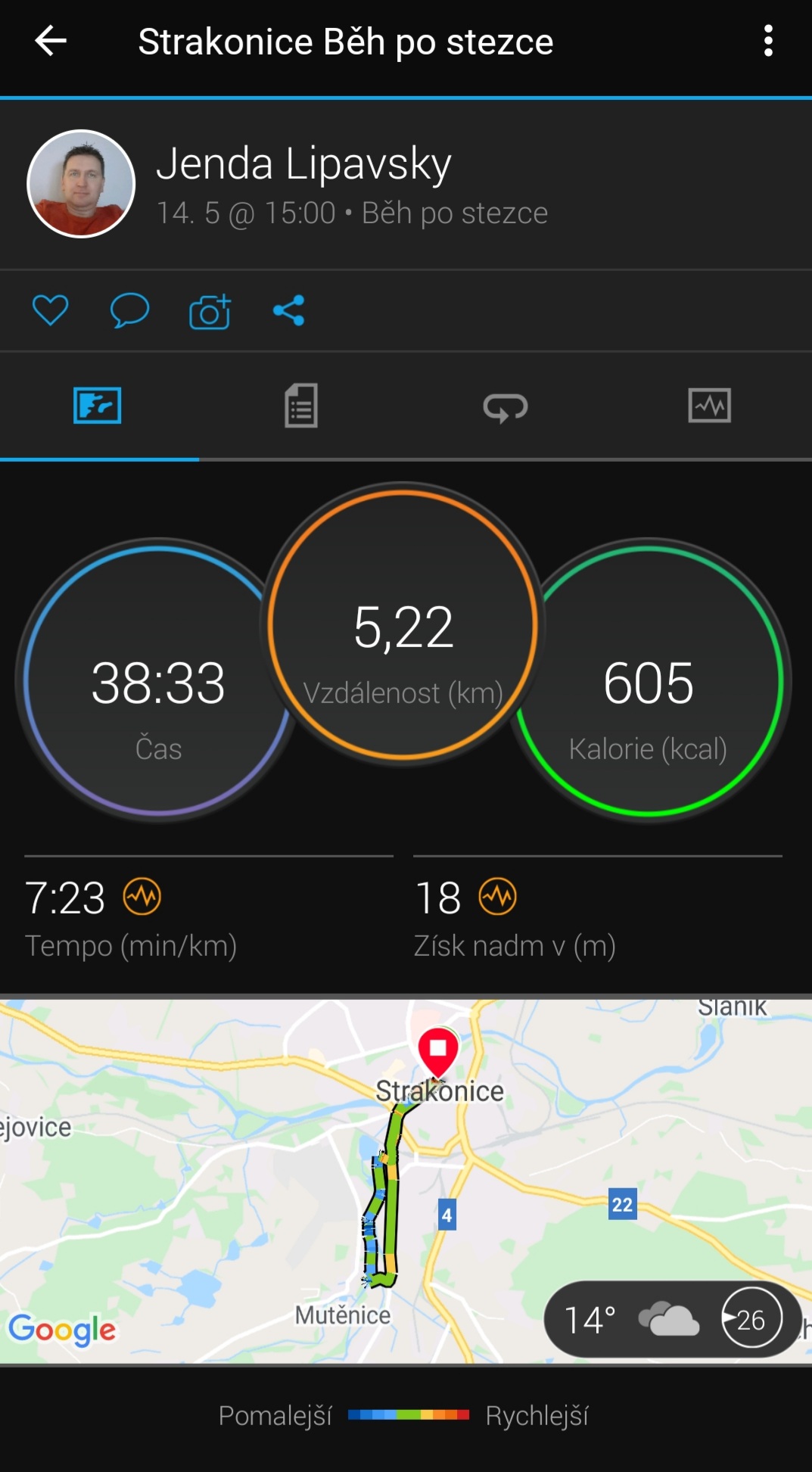
Task: Like this activity with the heart icon
Action: (x=50, y=310)
